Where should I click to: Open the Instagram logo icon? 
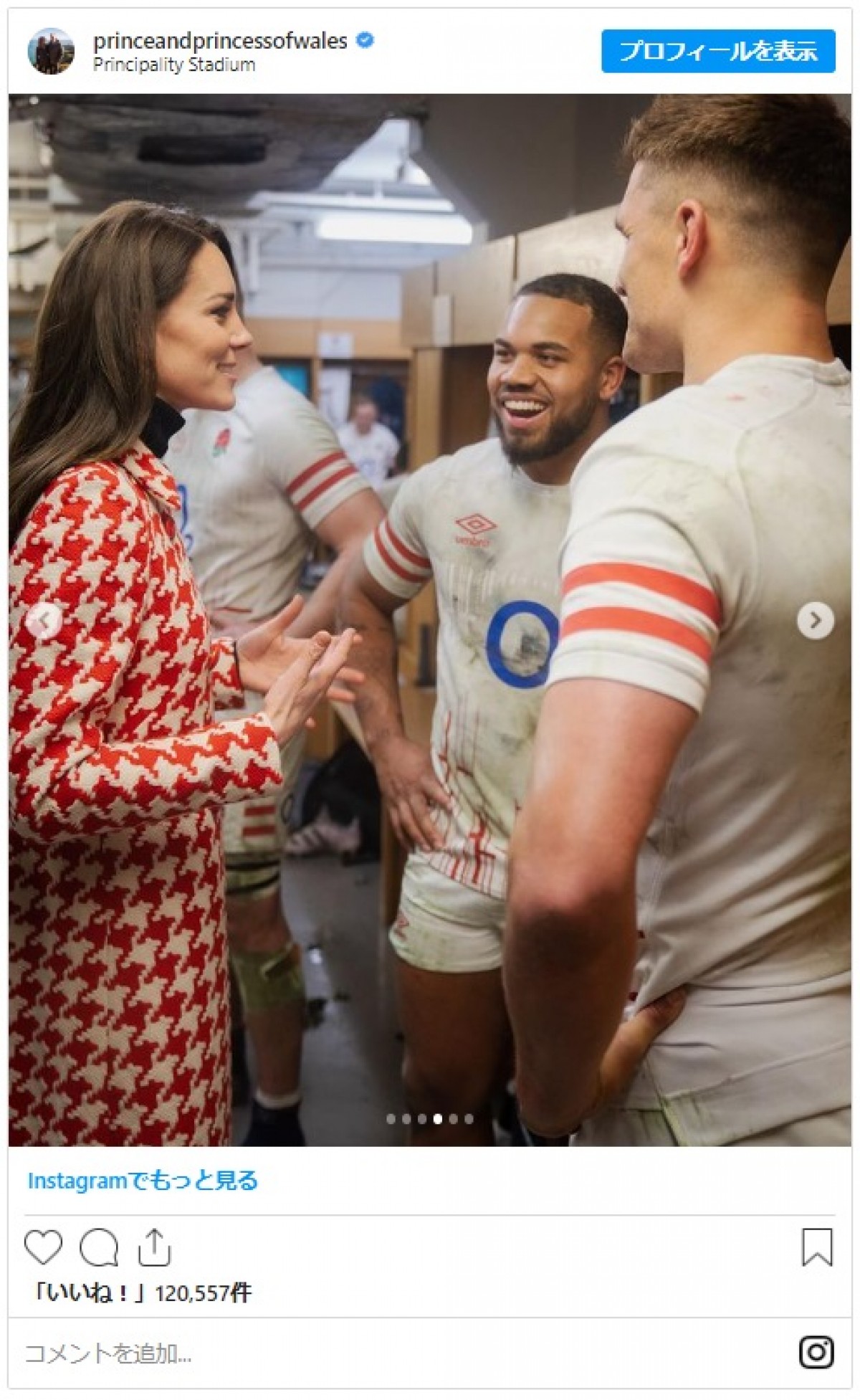tap(816, 1353)
